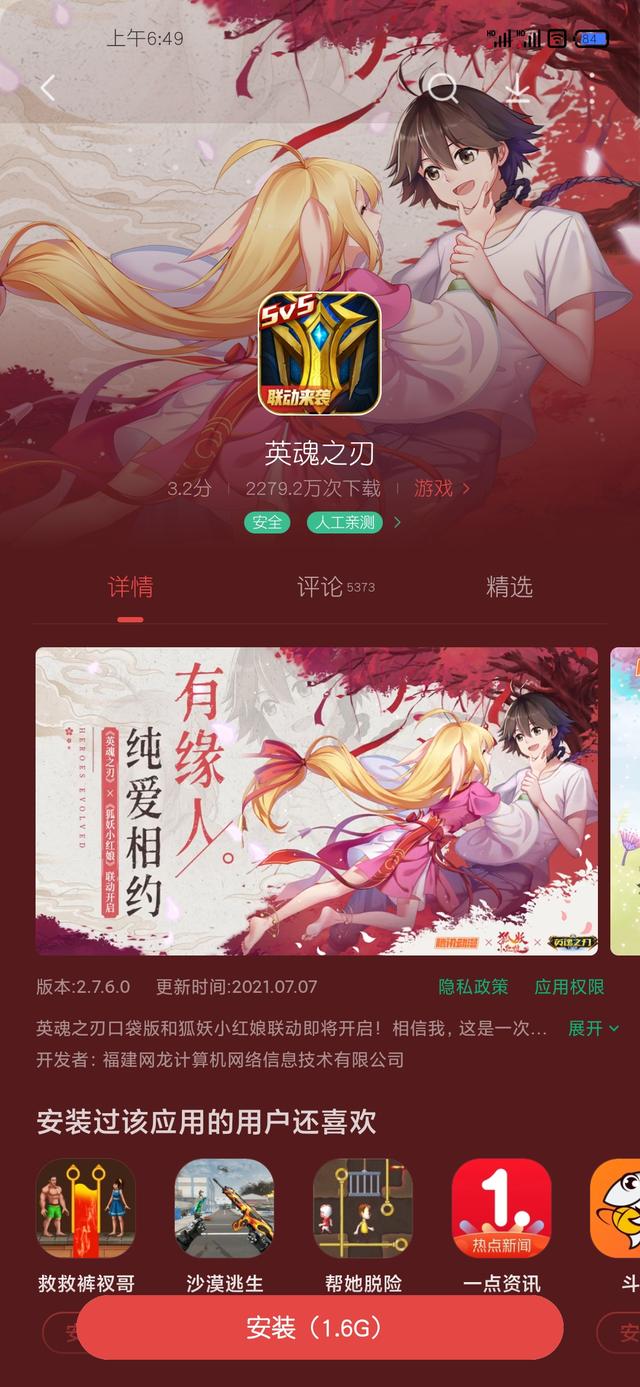Expand the app description with 展开

pos(593,1028)
